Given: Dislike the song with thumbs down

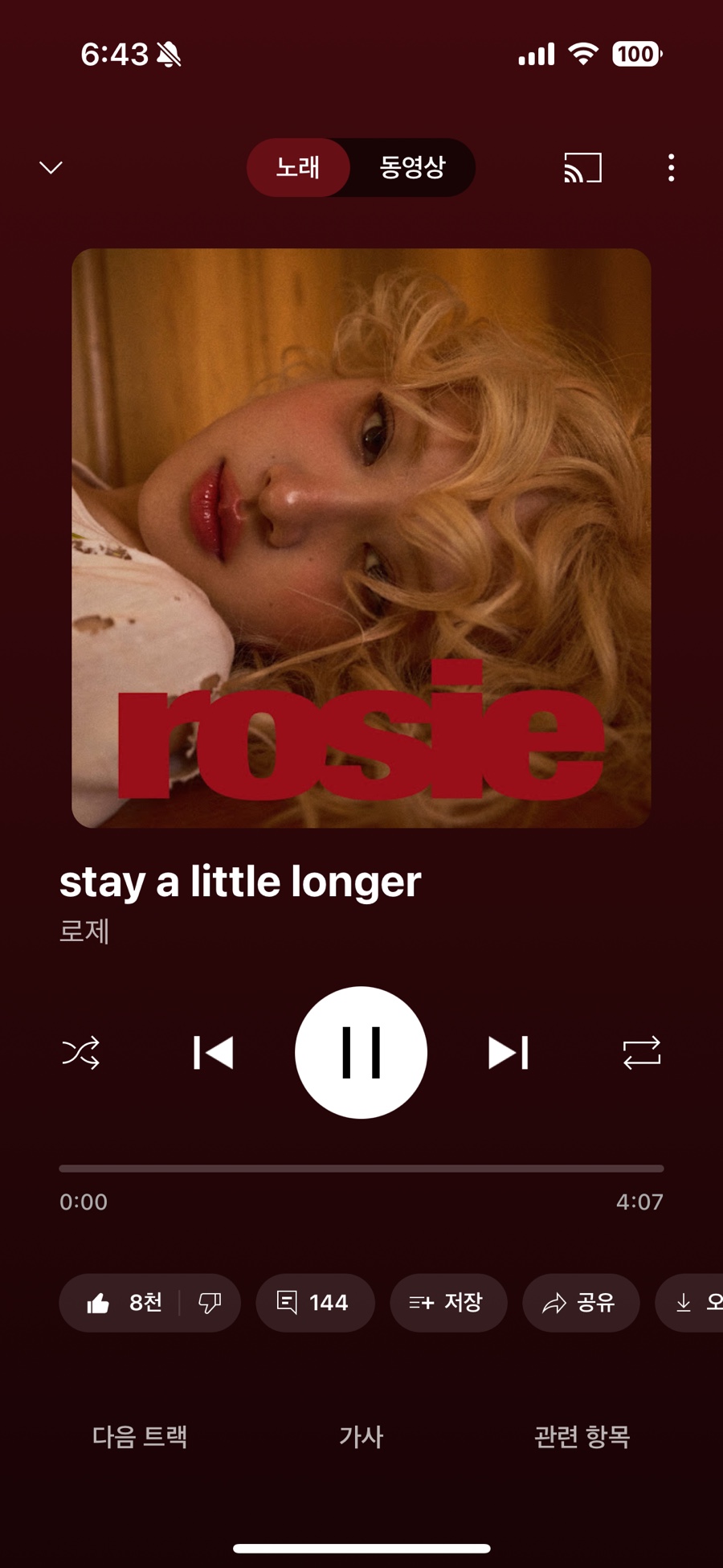Looking at the screenshot, I should (x=210, y=1303).
